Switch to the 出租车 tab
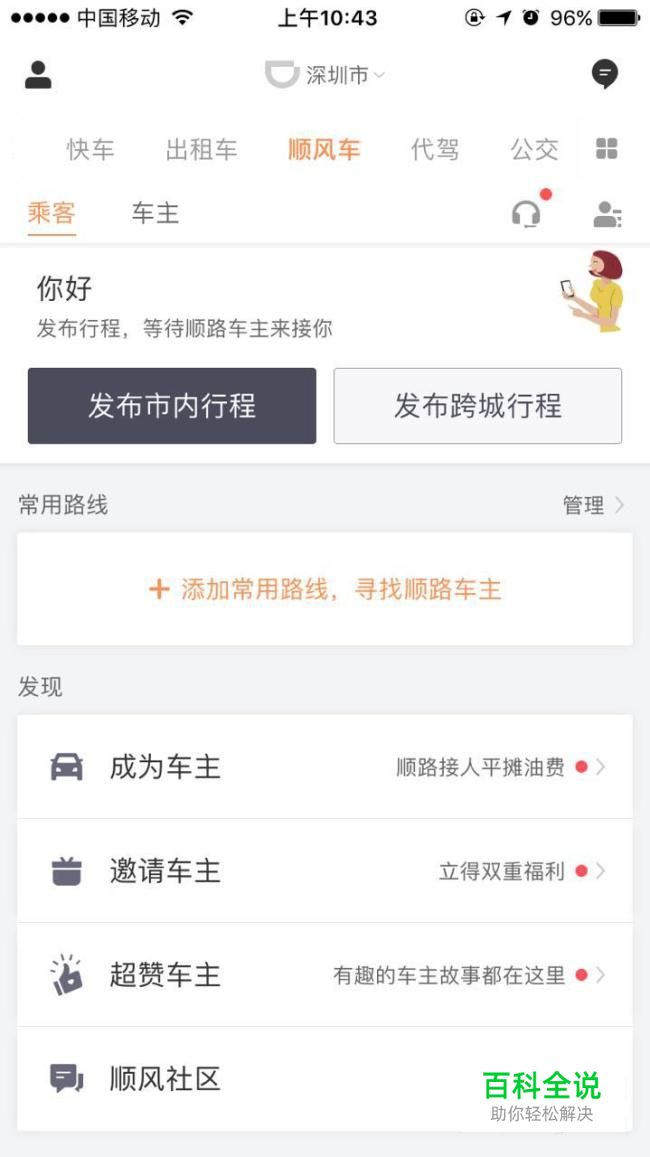650x1157 pixels. pos(201,150)
